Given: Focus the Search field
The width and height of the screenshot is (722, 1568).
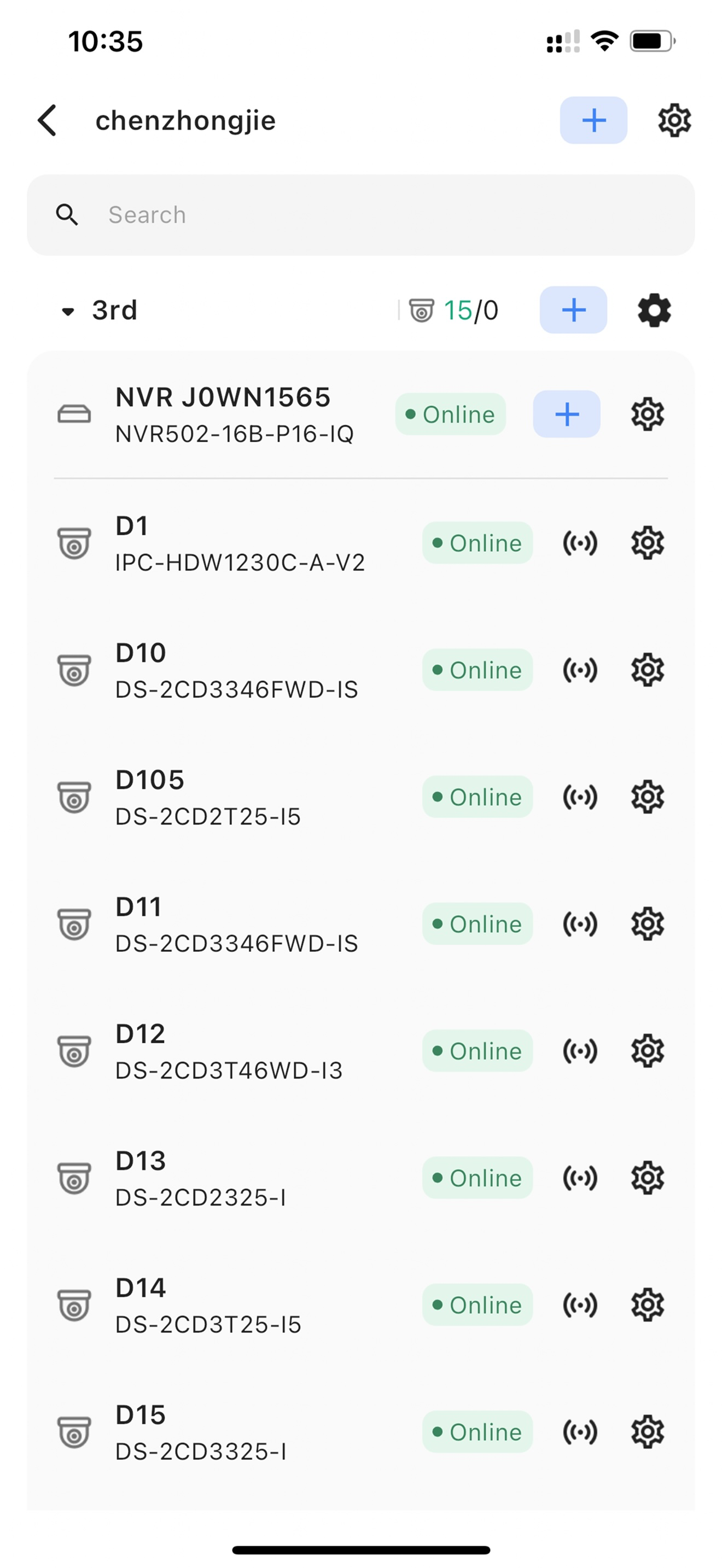Looking at the screenshot, I should 361,215.
